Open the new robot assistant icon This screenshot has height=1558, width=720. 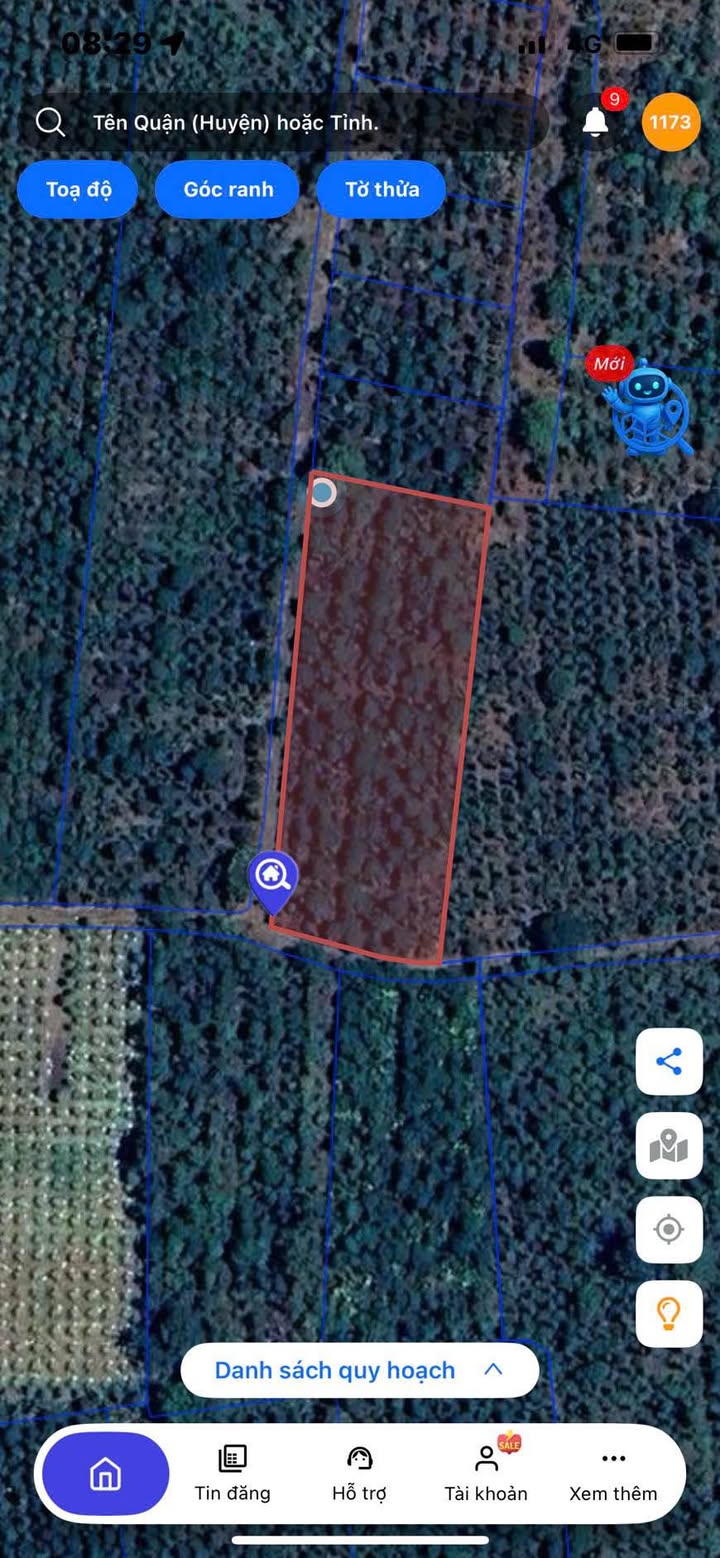tap(645, 402)
